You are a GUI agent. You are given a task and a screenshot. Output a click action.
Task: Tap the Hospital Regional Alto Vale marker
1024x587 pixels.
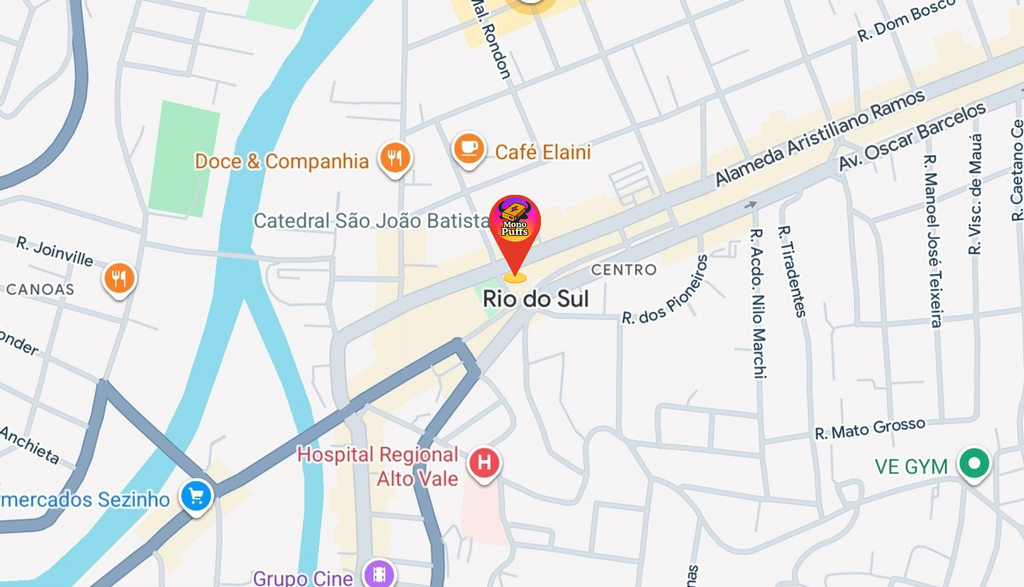pyautogui.click(x=485, y=463)
